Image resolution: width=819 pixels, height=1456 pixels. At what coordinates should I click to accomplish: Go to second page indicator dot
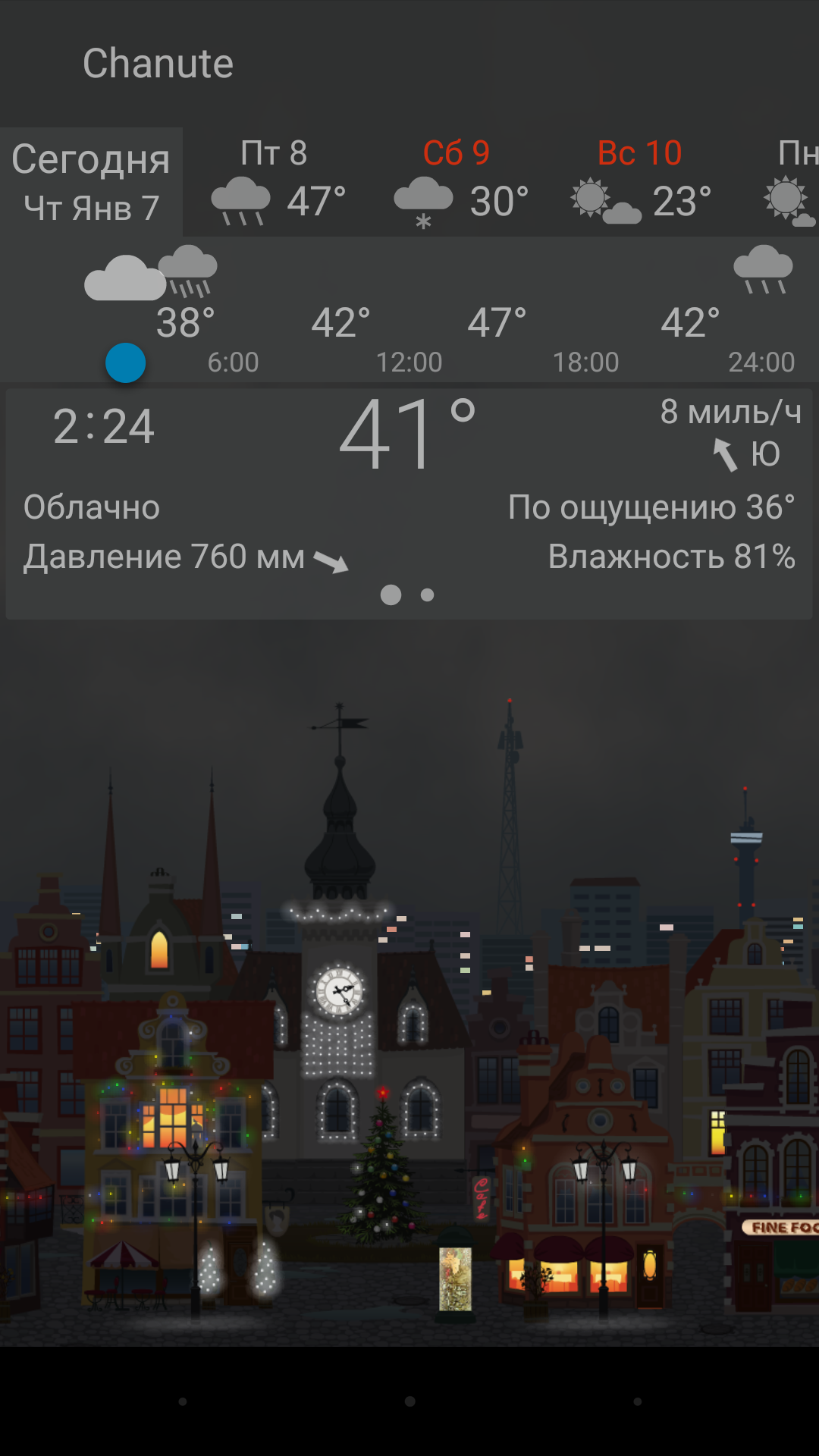(428, 595)
